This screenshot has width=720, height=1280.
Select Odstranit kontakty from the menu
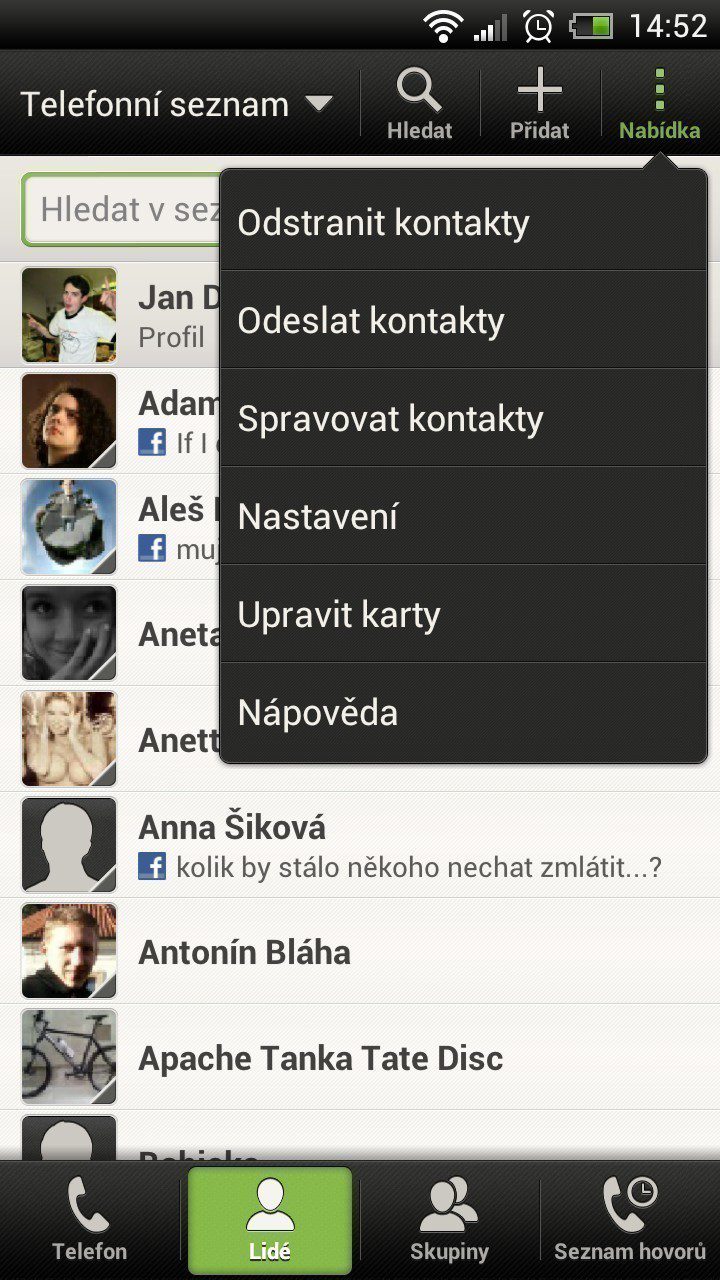point(463,222)
